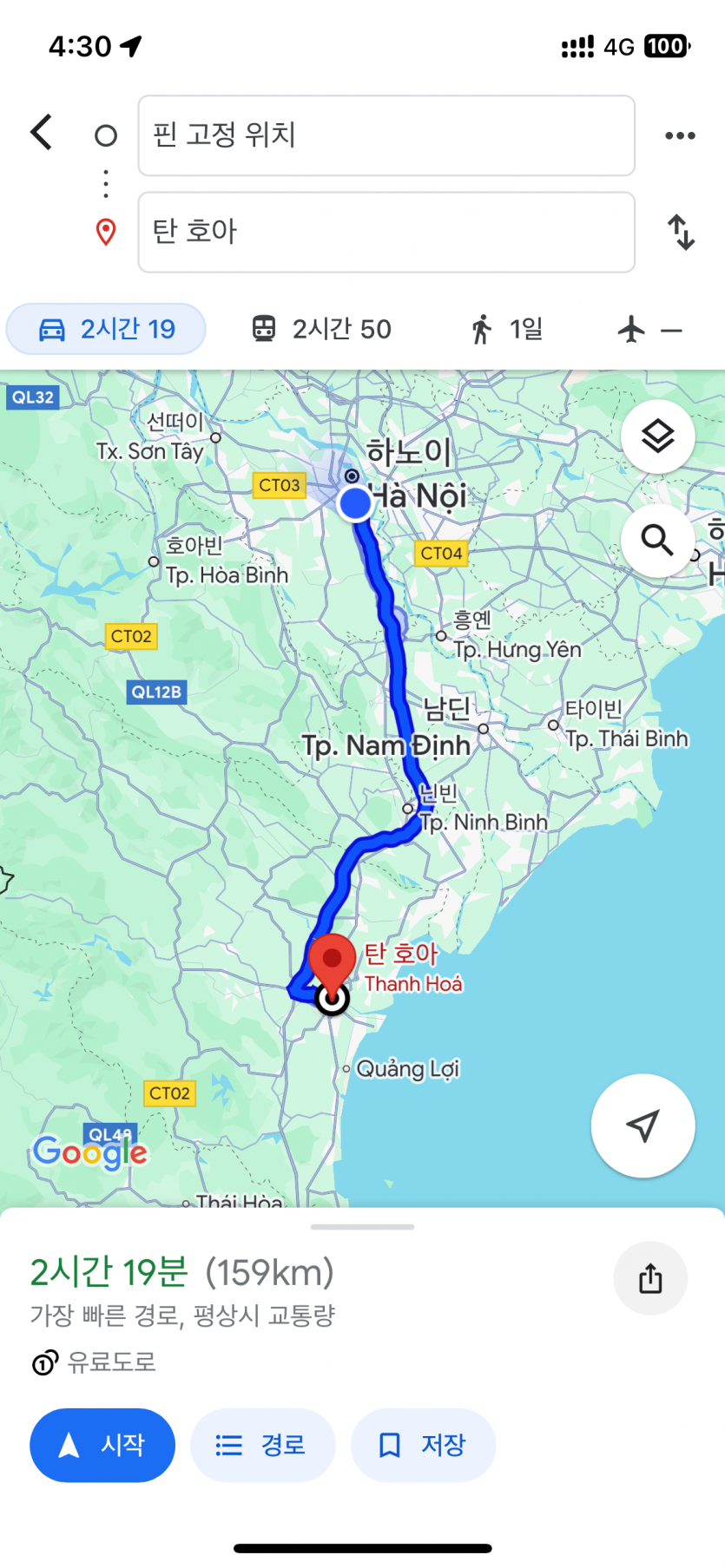Screen dimensions: 725x1568
Task: Edit the starting point field 핀 고정 위치
Action: [386, 135]
